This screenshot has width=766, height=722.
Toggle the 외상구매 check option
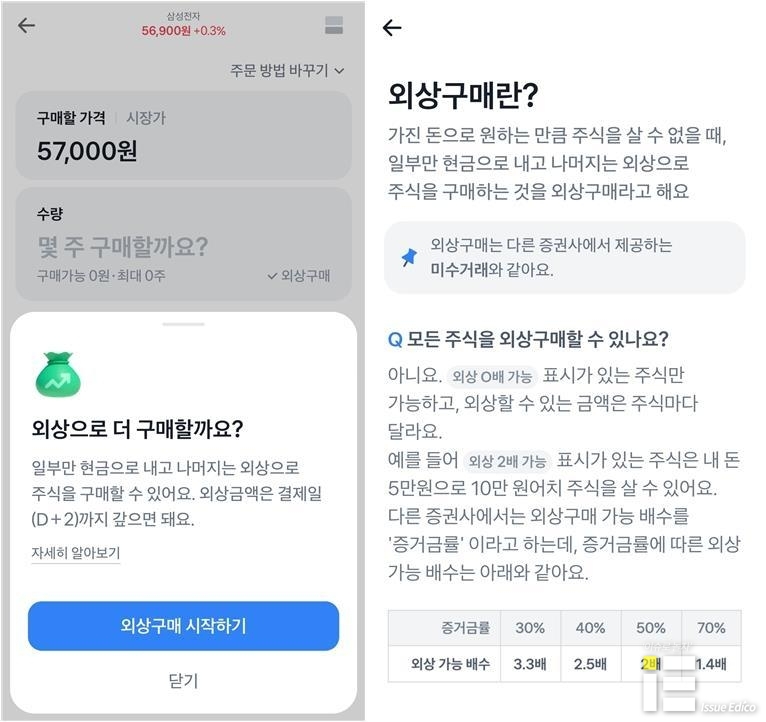[x=298, y=276]
